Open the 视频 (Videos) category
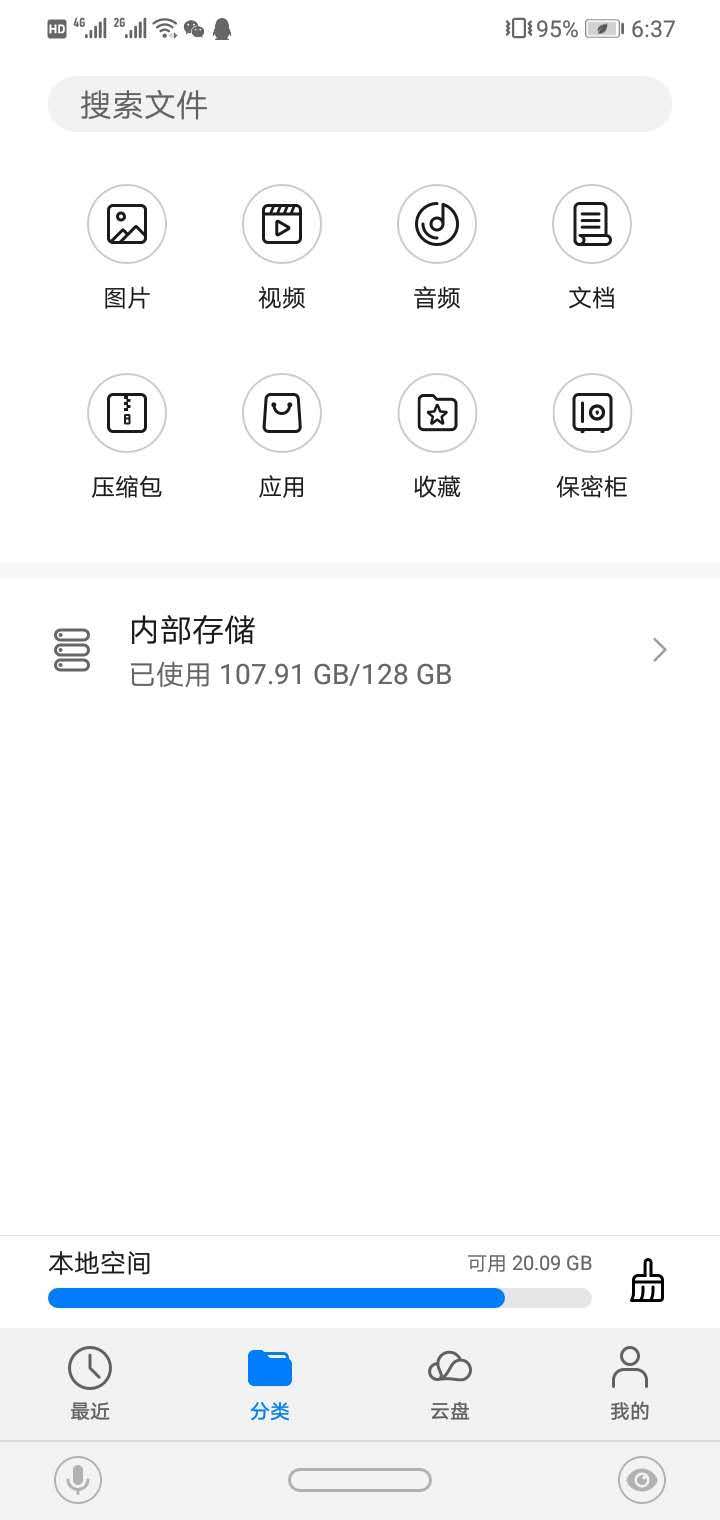This screenshot has width=720, height=1520. point(281,224)
